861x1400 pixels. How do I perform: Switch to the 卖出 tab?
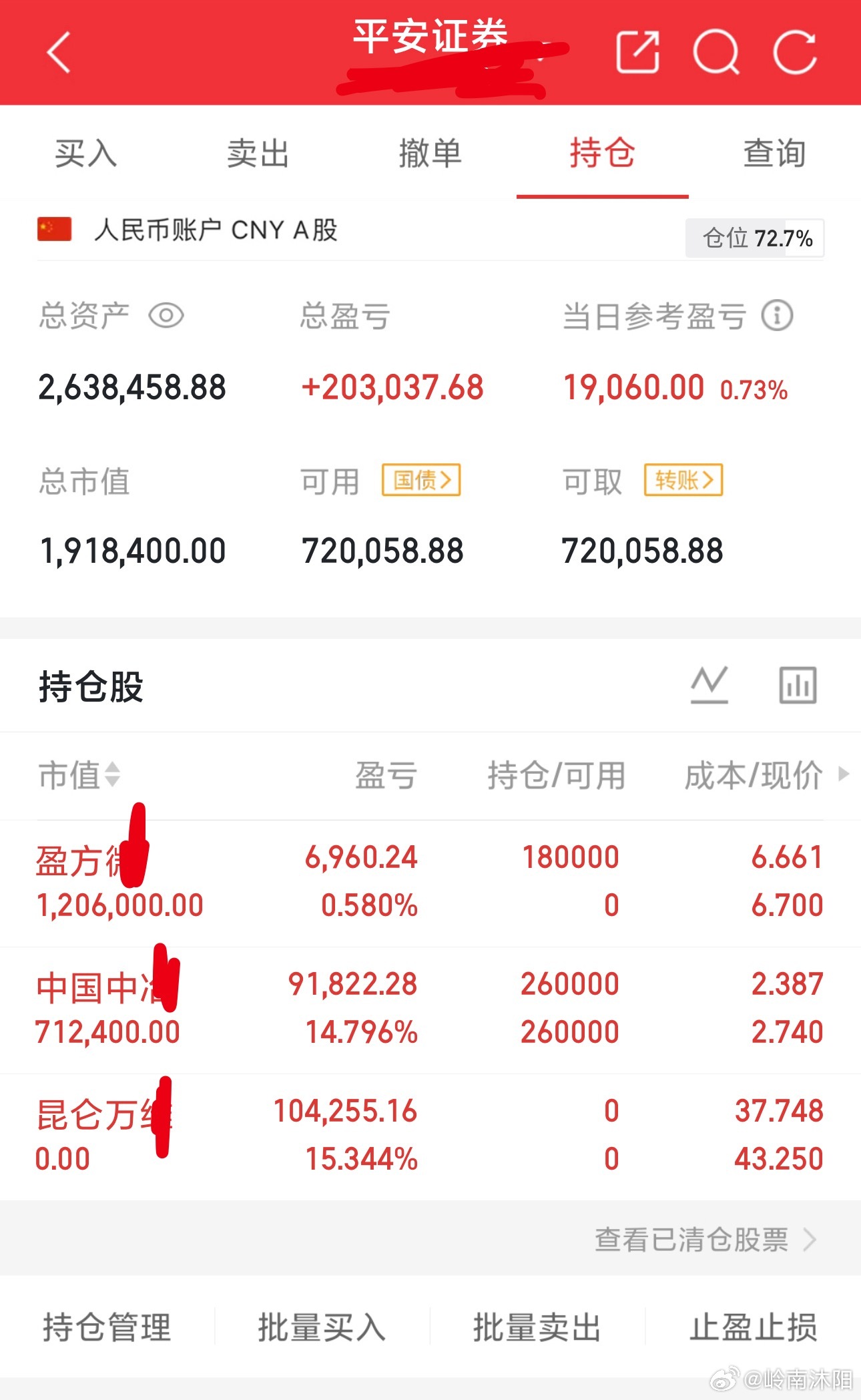[x=258, y=154]
